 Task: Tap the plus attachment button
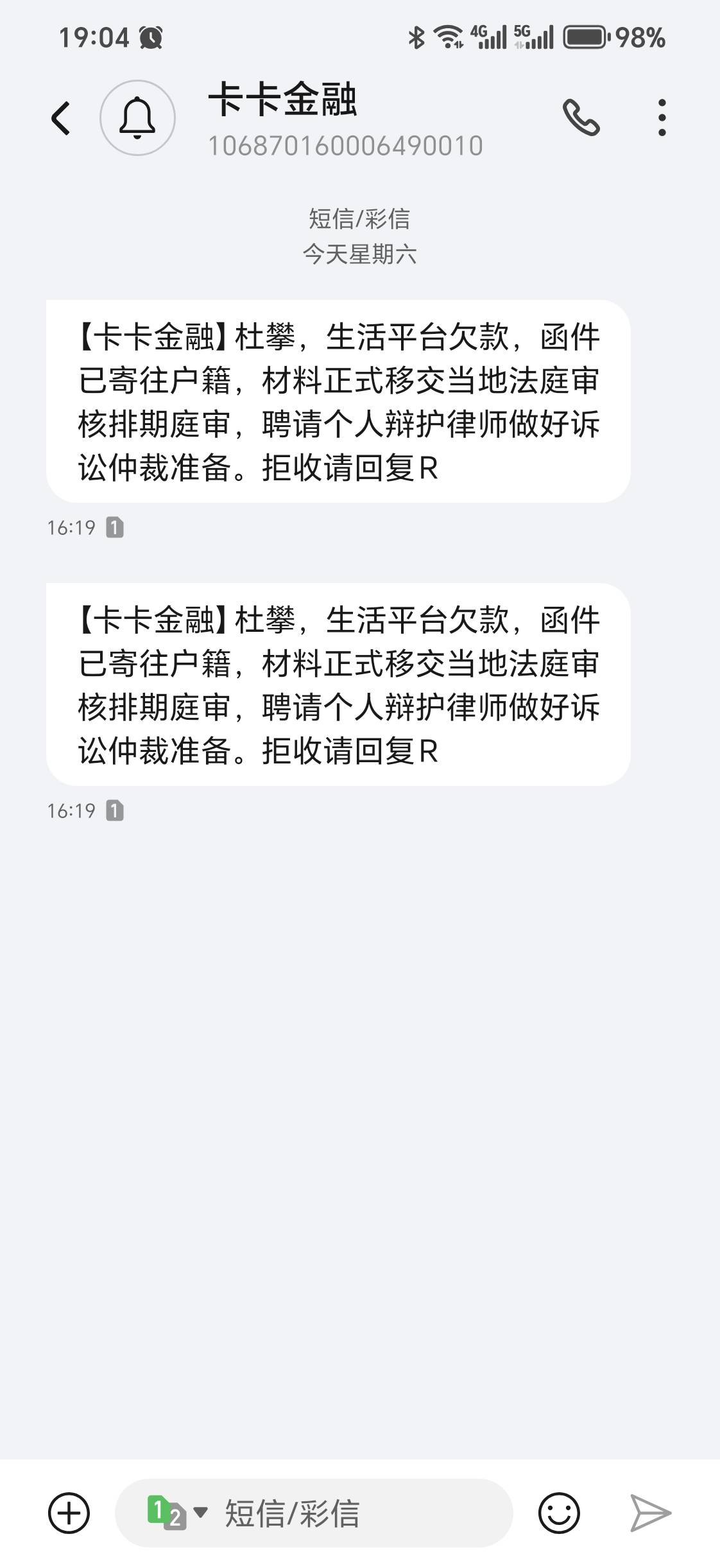(69, 1513)
